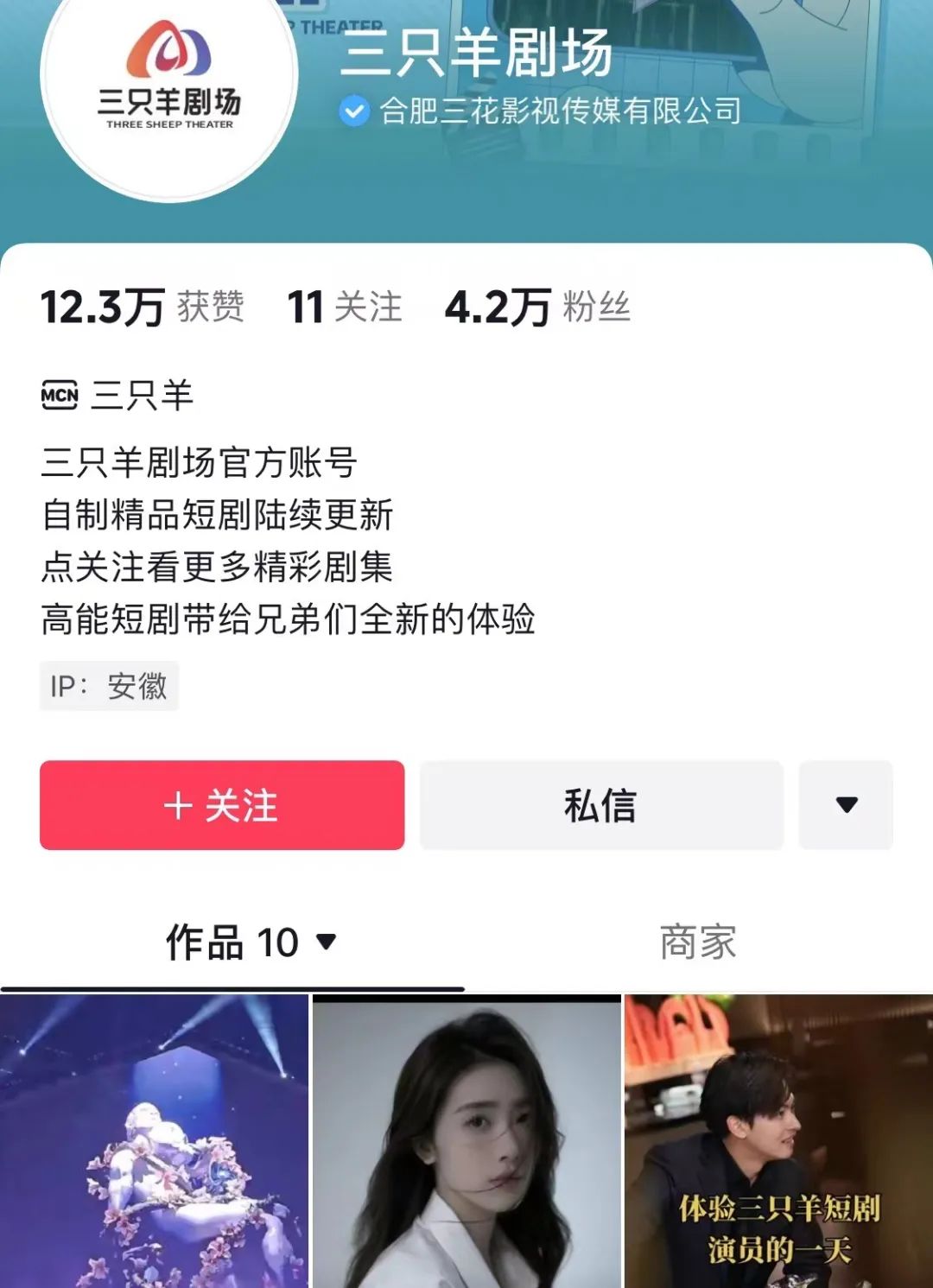View the 粉丝 followers list
Viewport: 933px width, 1288px height.
[537, 308]
